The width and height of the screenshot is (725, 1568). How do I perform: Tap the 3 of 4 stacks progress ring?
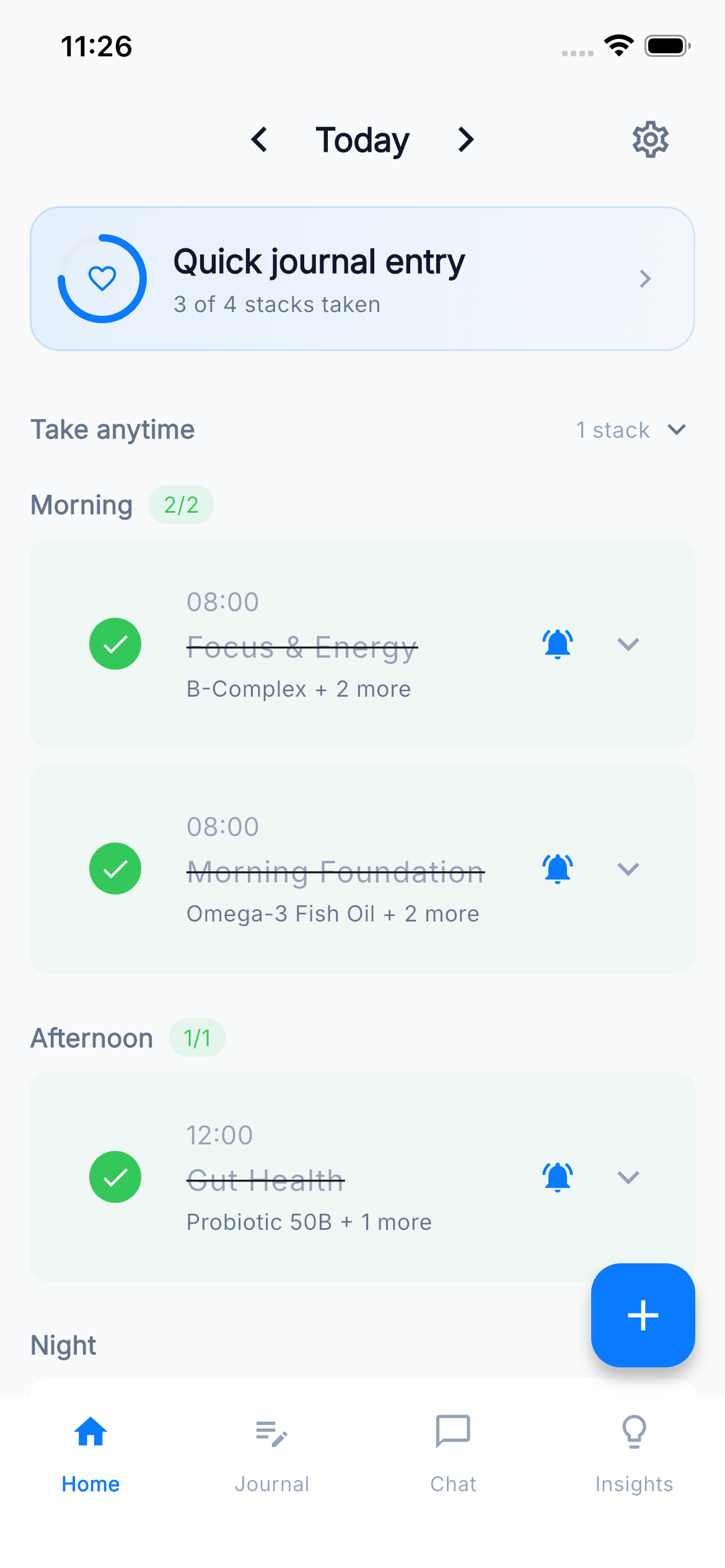102,279
